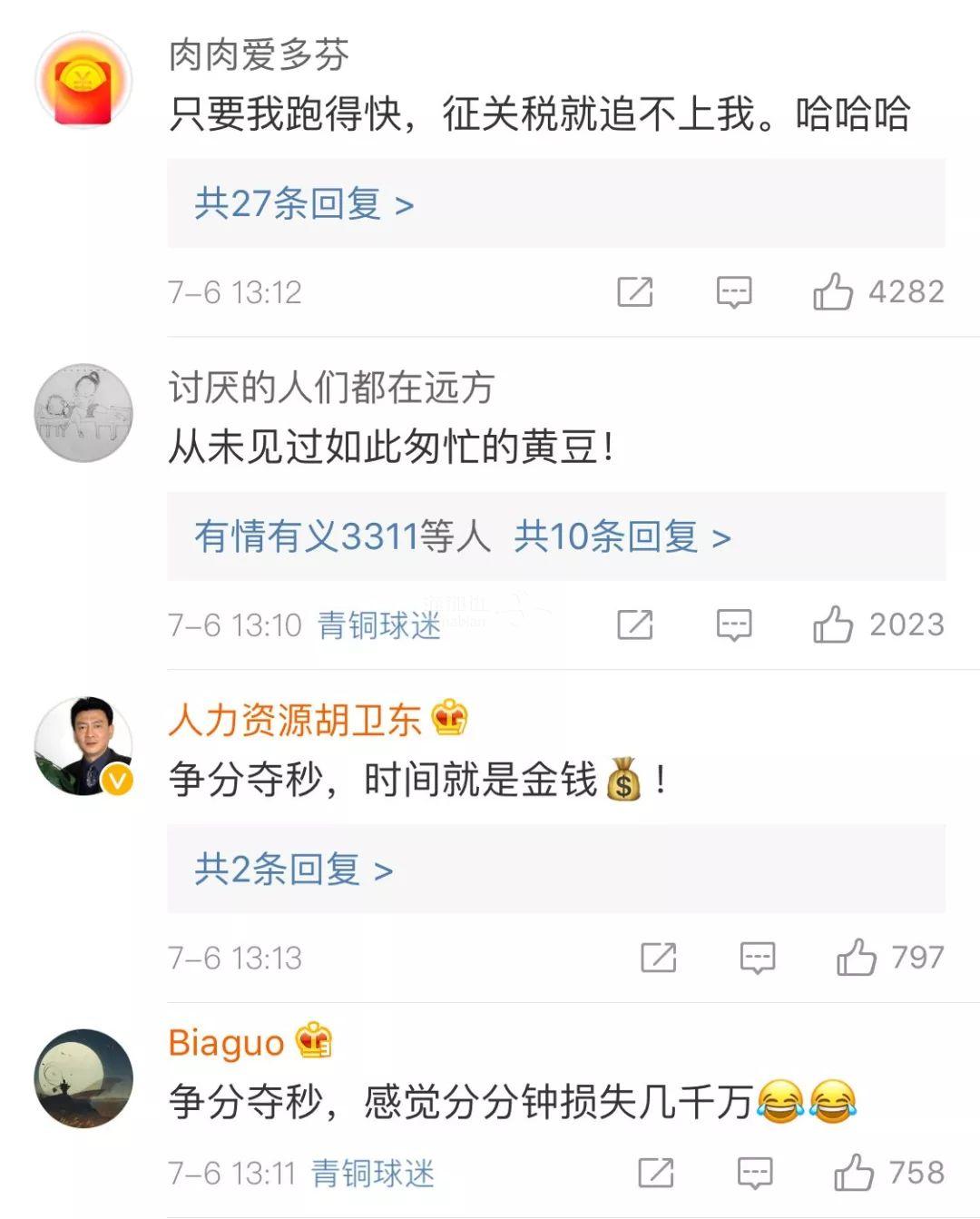980x1219 pixels.
Task: Visit 人力资源胡卫东's profile name
Action: click(295, 721)
